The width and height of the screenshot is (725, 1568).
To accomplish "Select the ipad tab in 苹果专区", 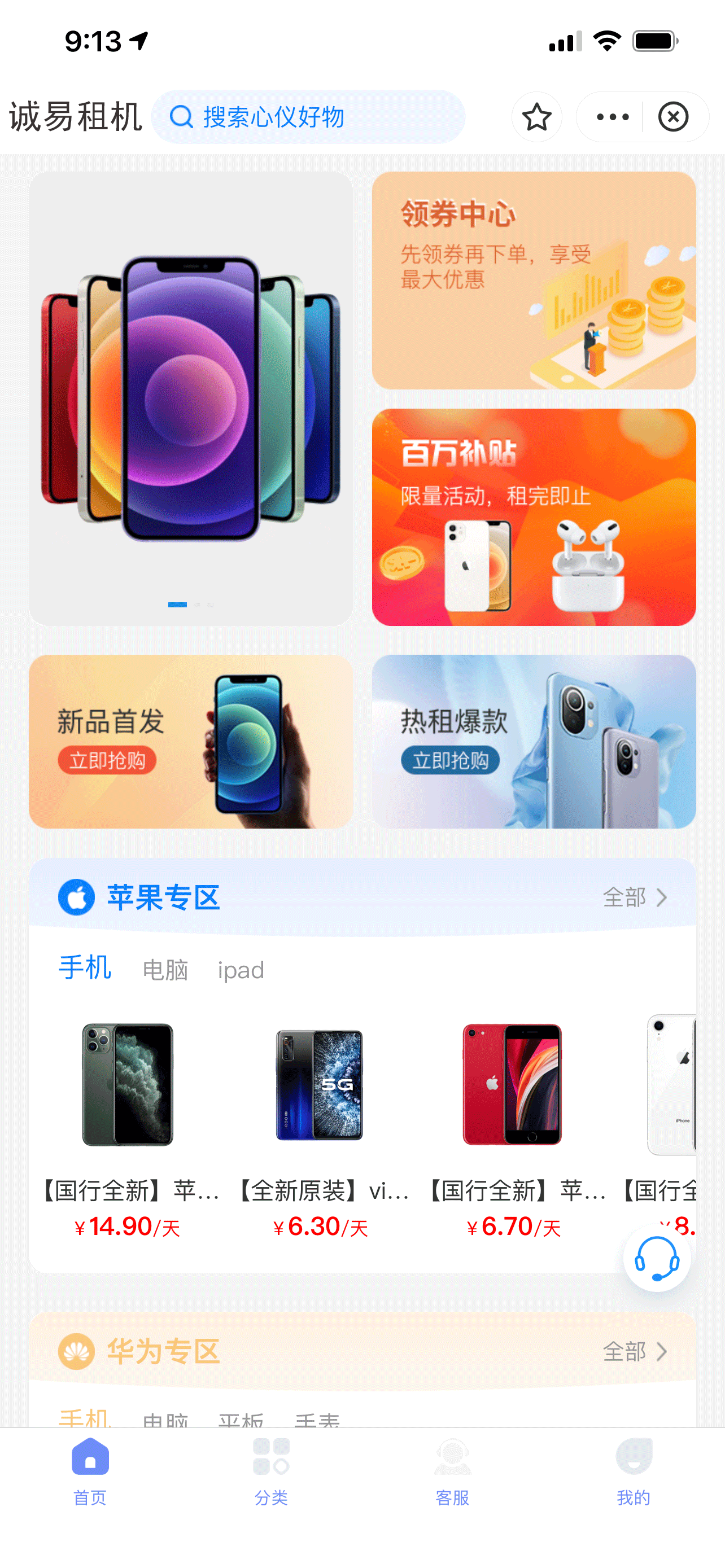I will click(241, 970).
